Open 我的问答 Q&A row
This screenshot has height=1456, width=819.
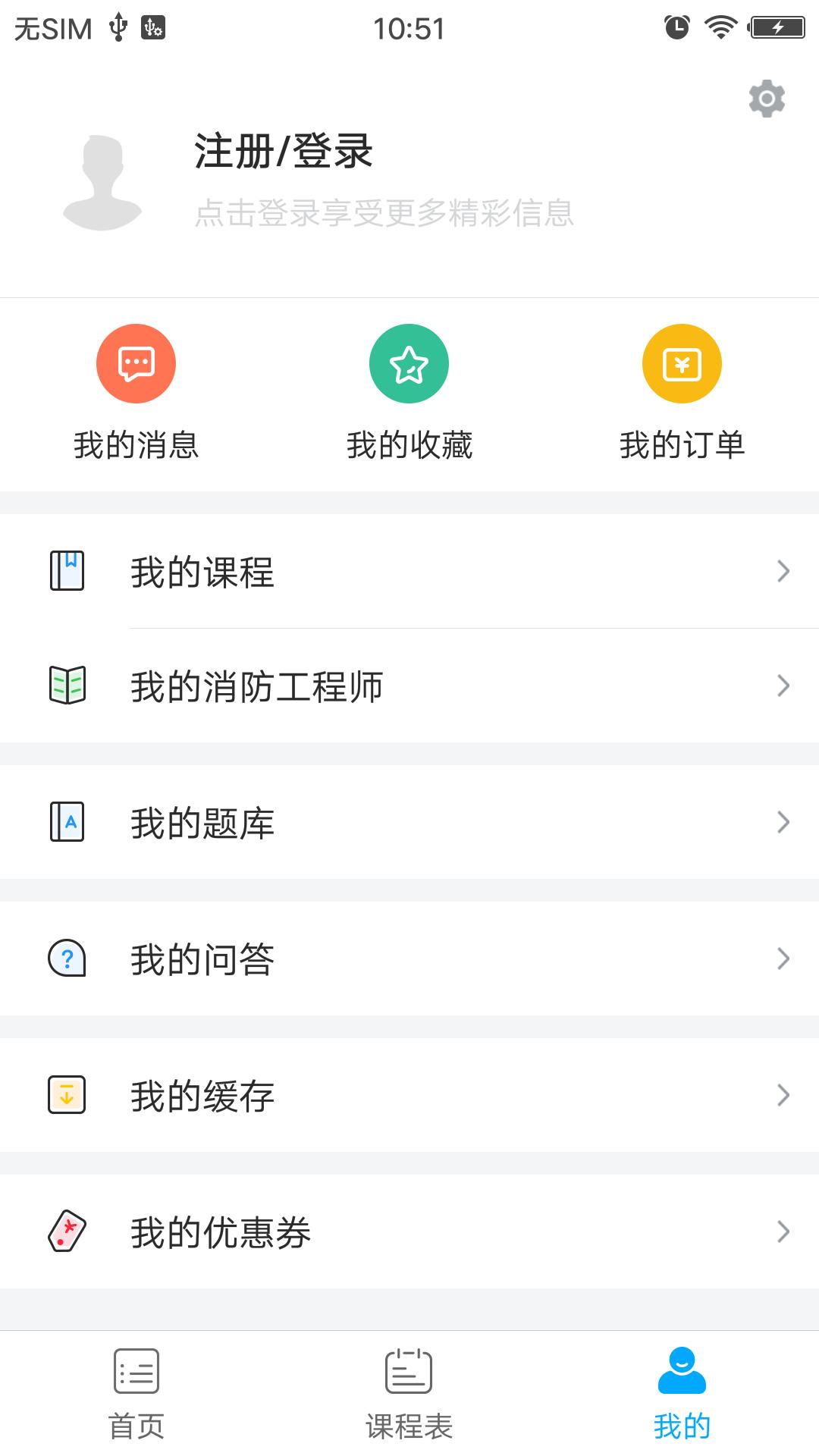click(x=409, y=959)
